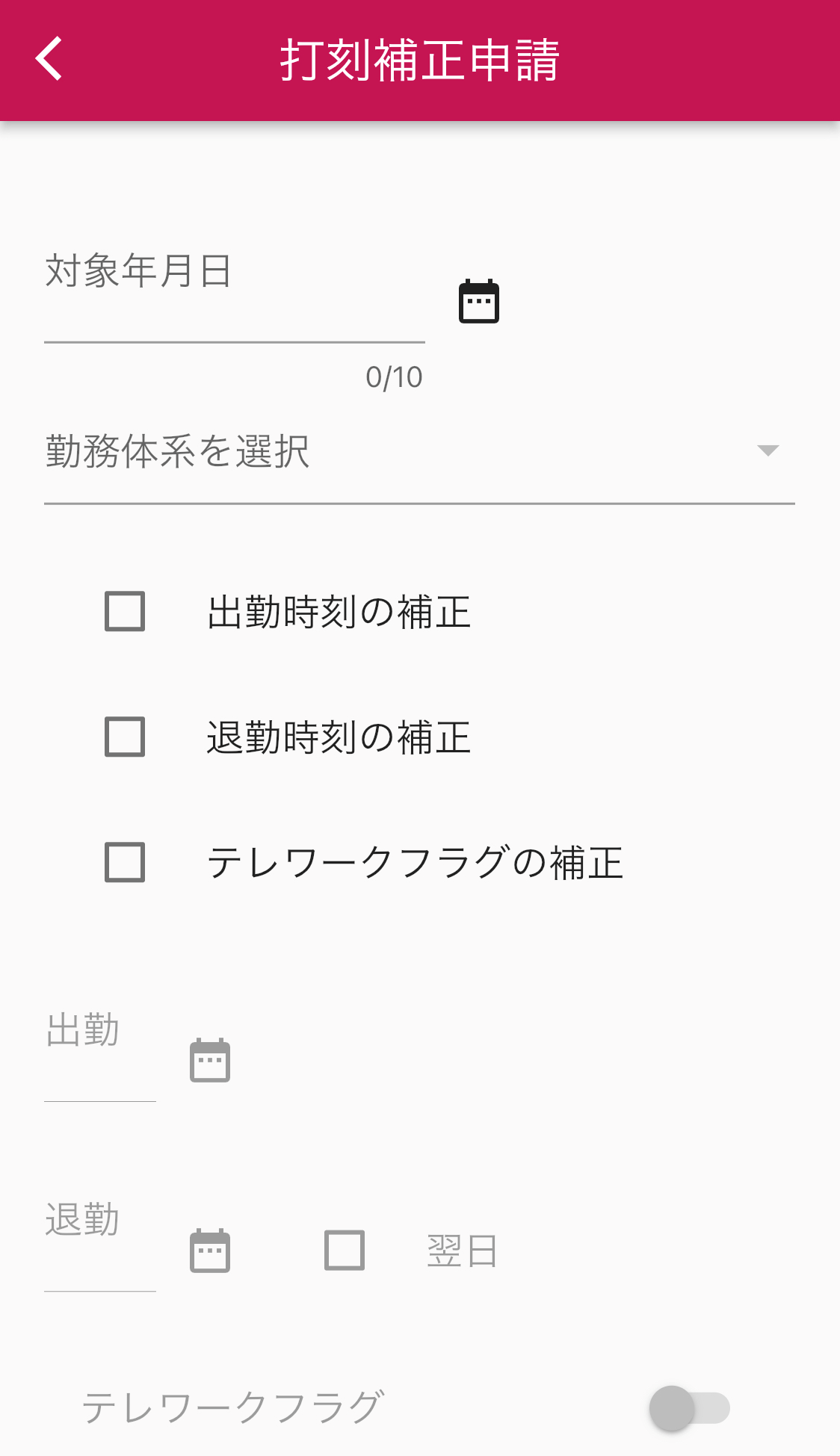Go back from 打刻補正申請 screen

(49, 59)
